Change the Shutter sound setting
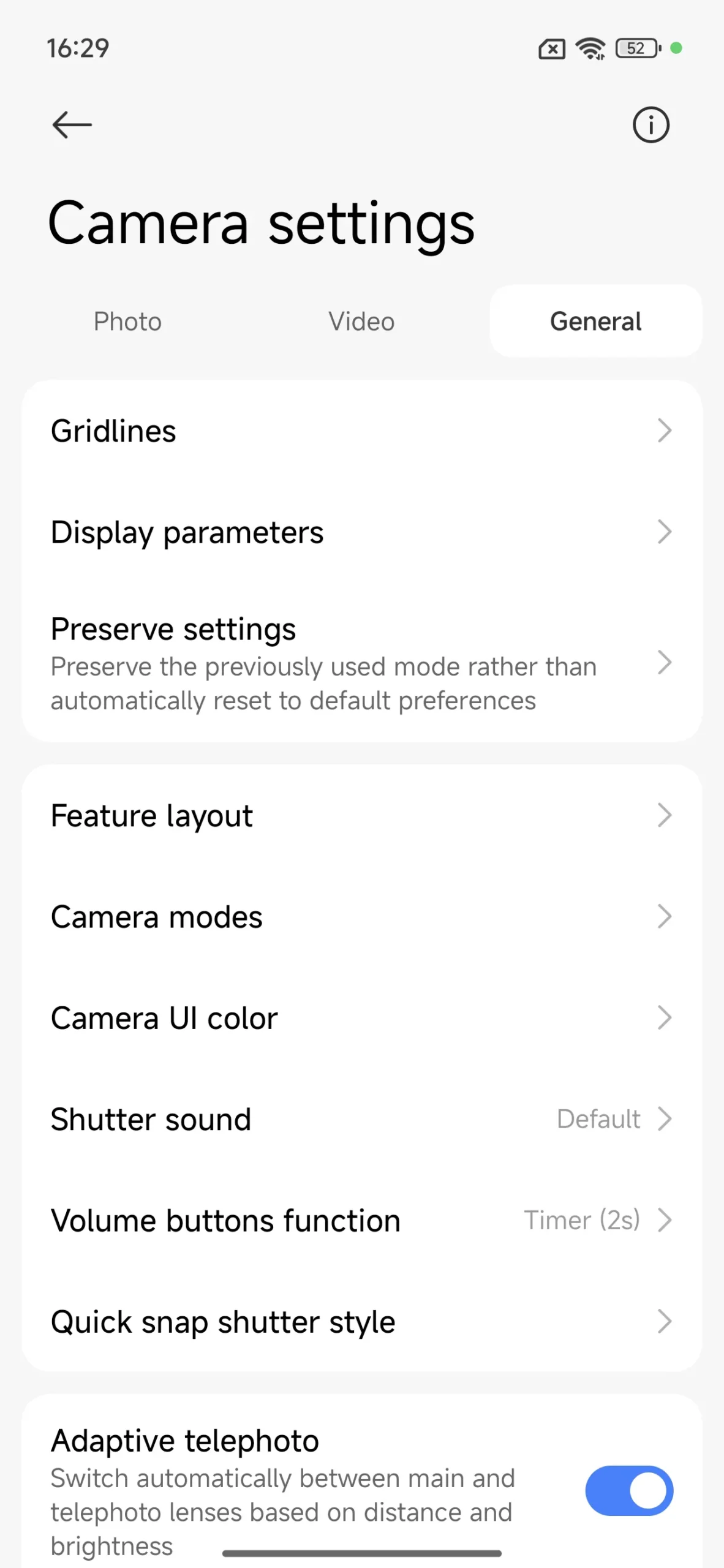The width and height of the screenshot is (724, 1568). [x=362, y=1119]
